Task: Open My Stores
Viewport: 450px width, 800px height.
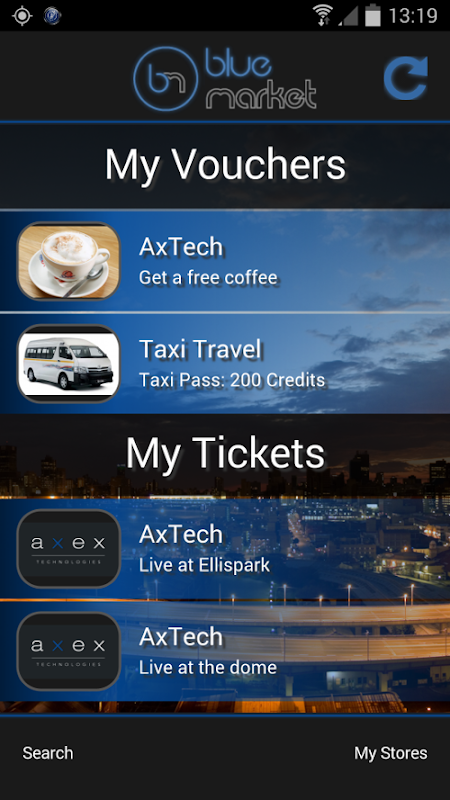Action: point(391,753)
